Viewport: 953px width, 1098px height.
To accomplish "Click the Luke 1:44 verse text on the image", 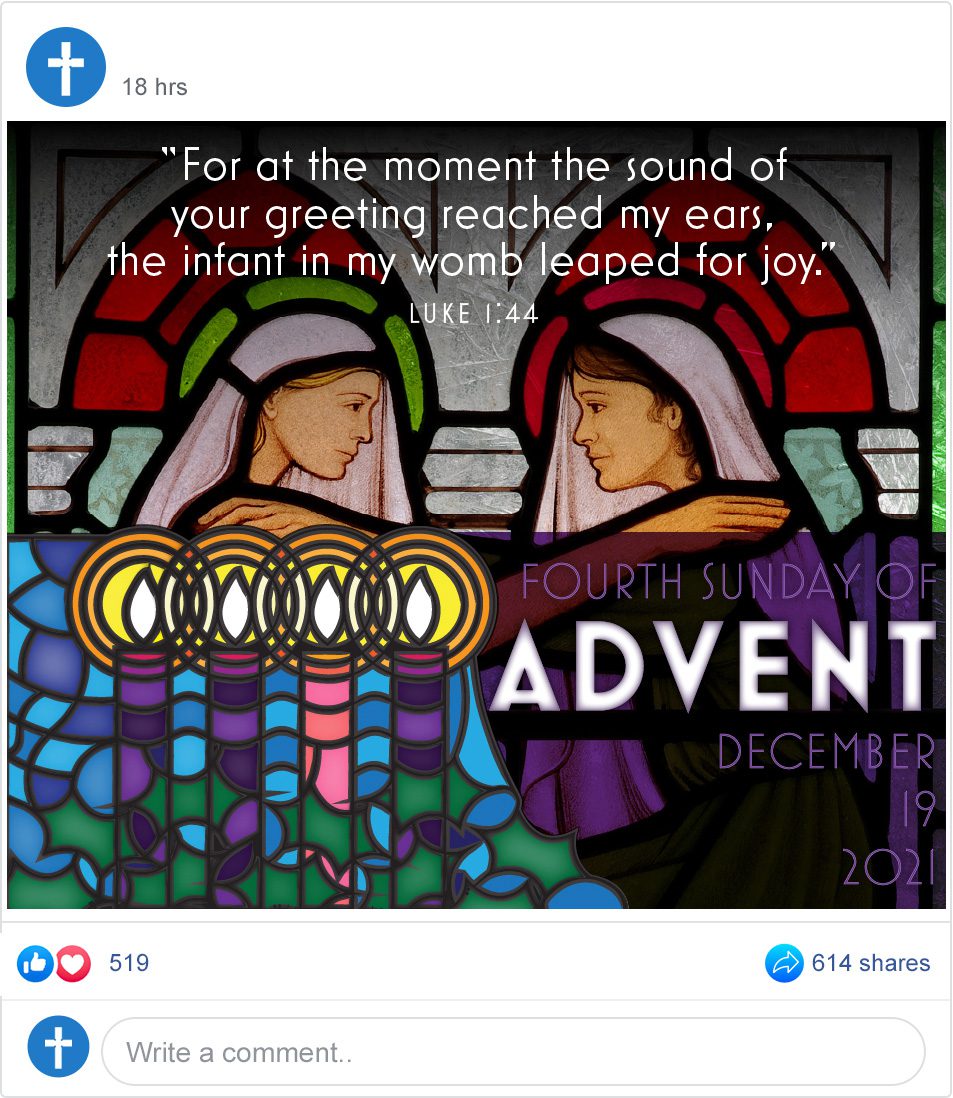I will click(x=472, y=311).
